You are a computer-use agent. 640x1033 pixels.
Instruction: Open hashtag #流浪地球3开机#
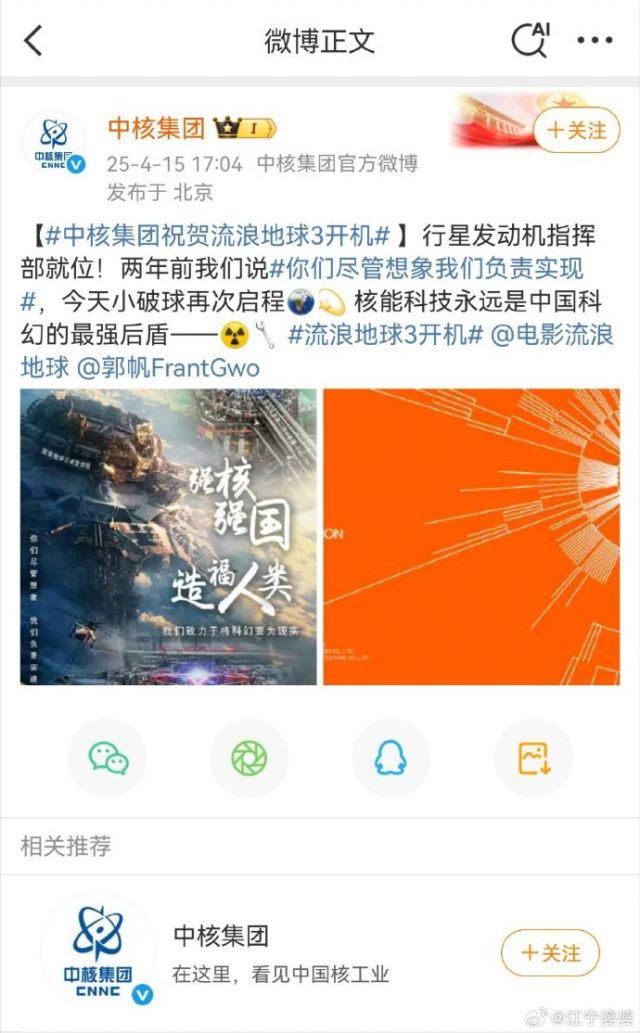click(x=386, y=335)
